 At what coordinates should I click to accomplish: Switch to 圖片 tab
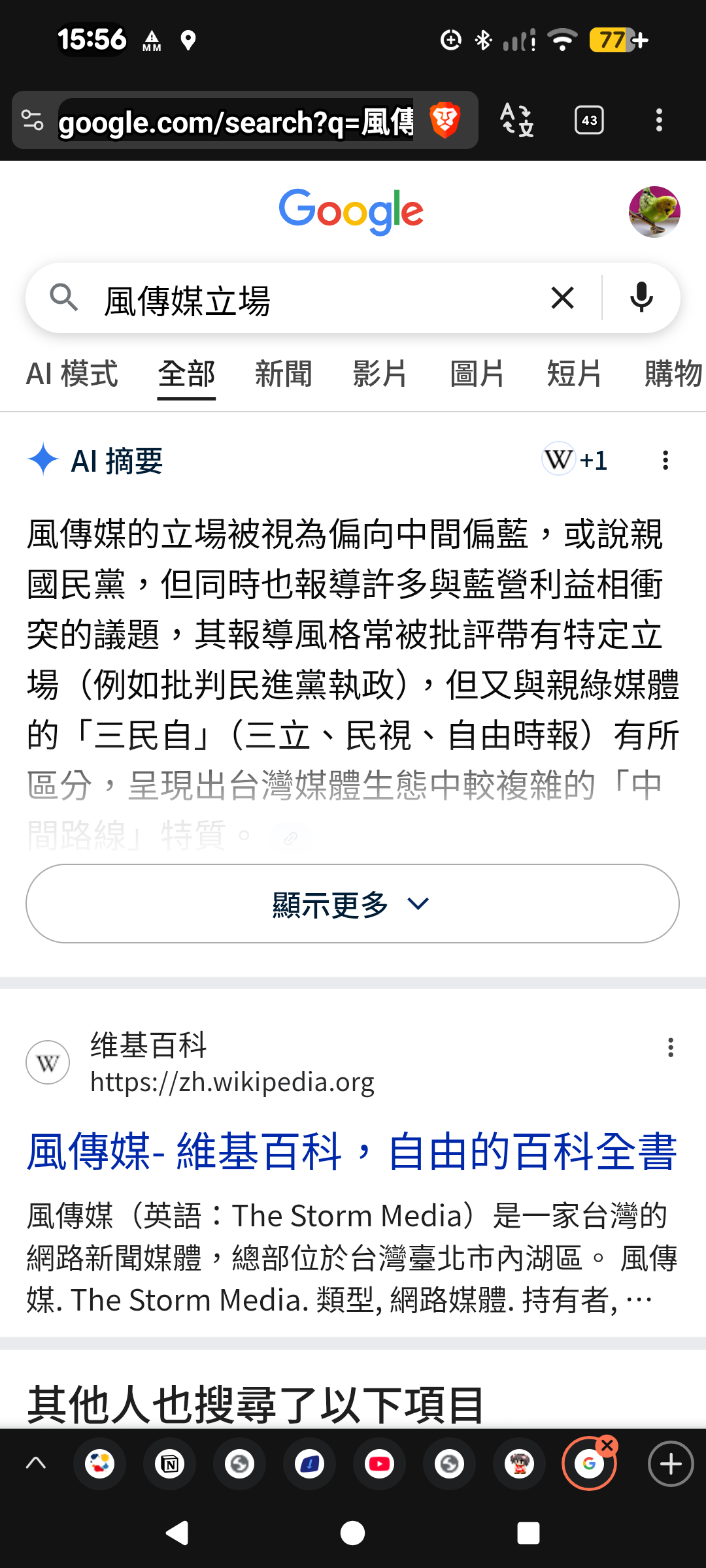click(477, 374)
